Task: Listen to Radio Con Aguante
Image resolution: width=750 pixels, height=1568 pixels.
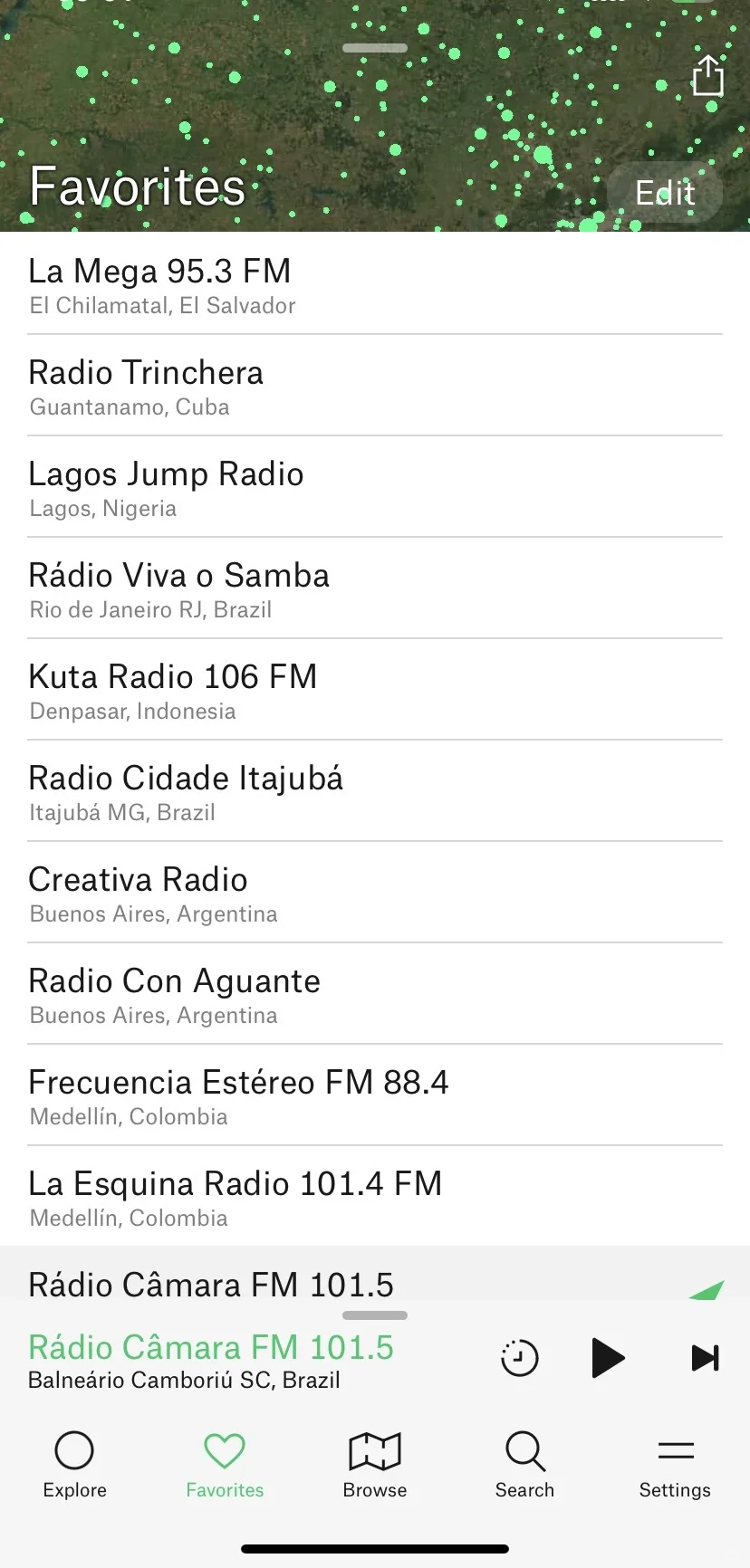Action: point(375,995)
